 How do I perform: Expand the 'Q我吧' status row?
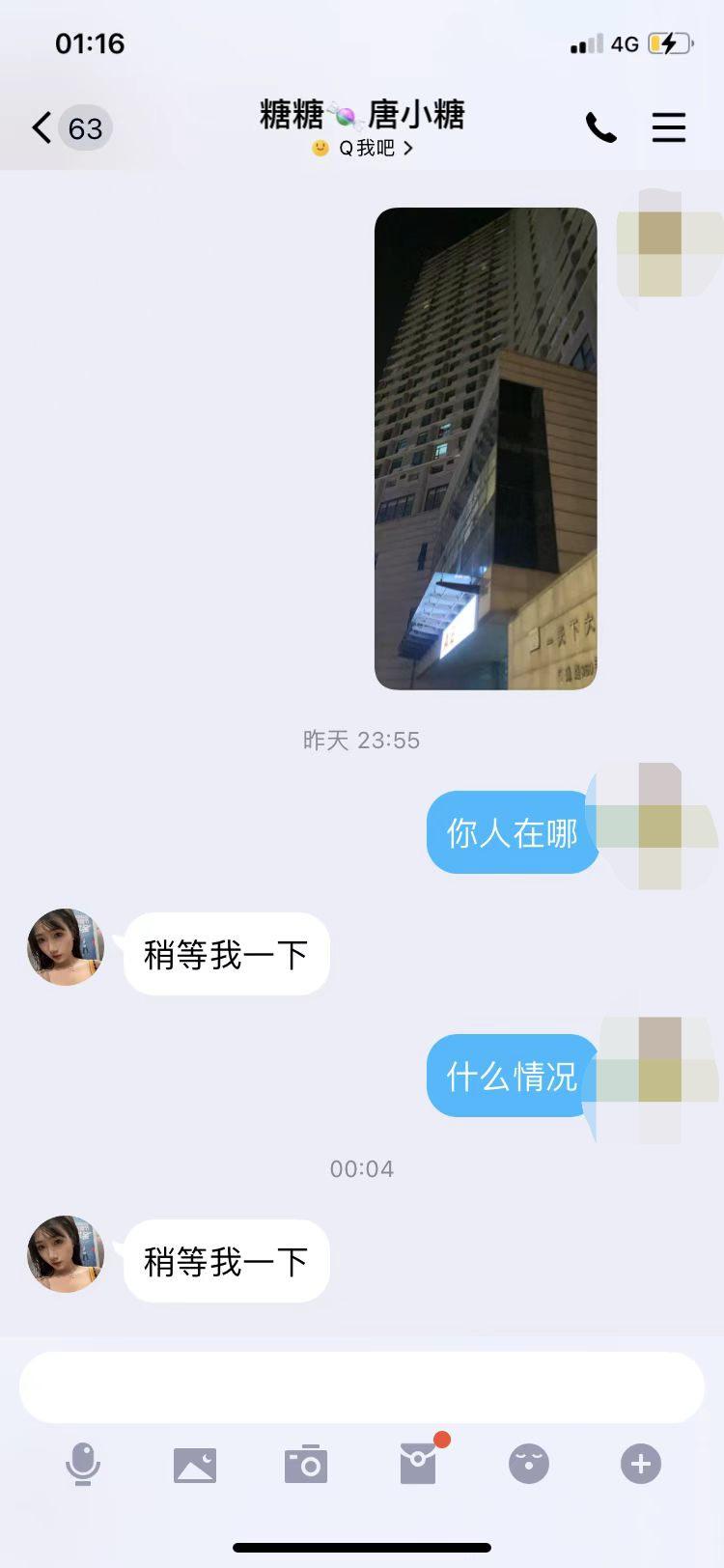[362, 149]
